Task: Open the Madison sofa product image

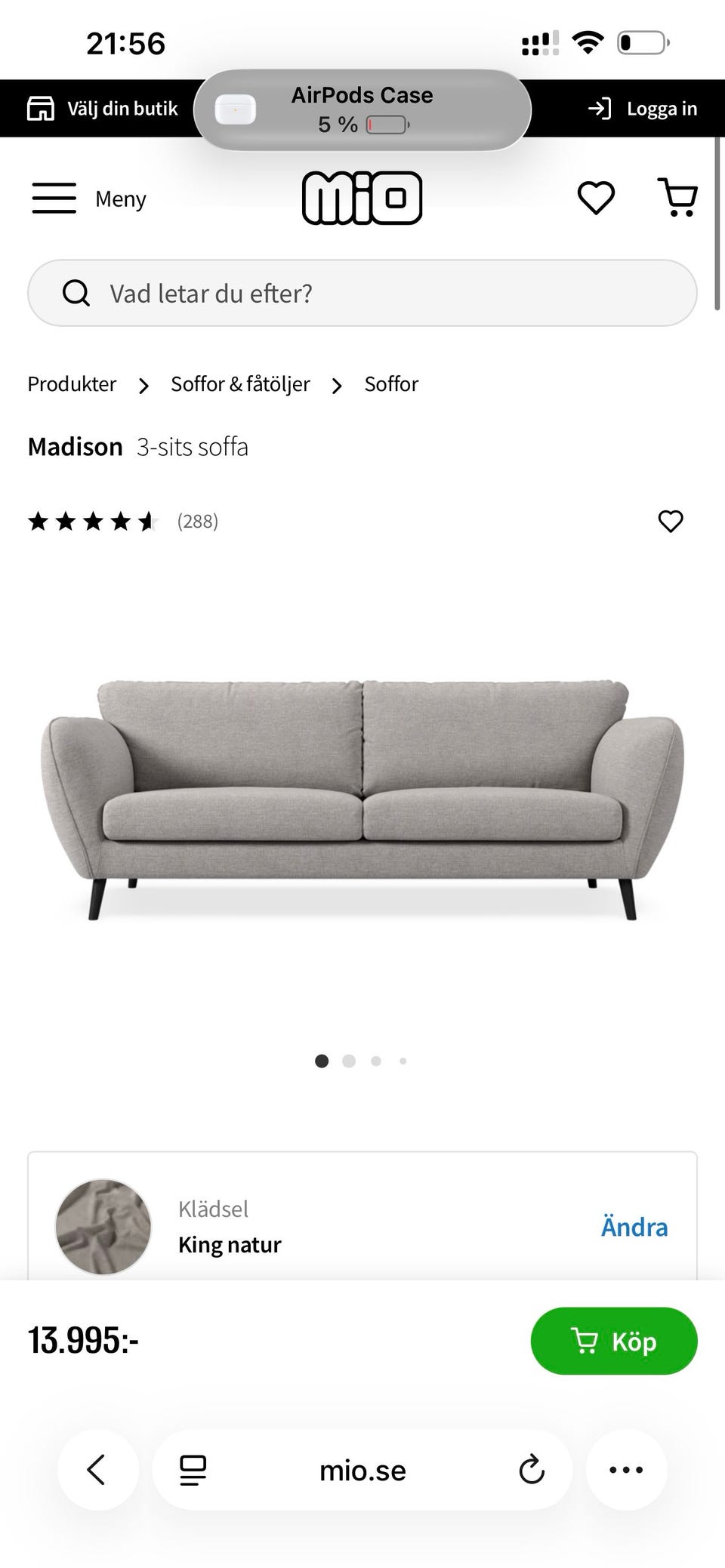Action: (x=362, y=799)
